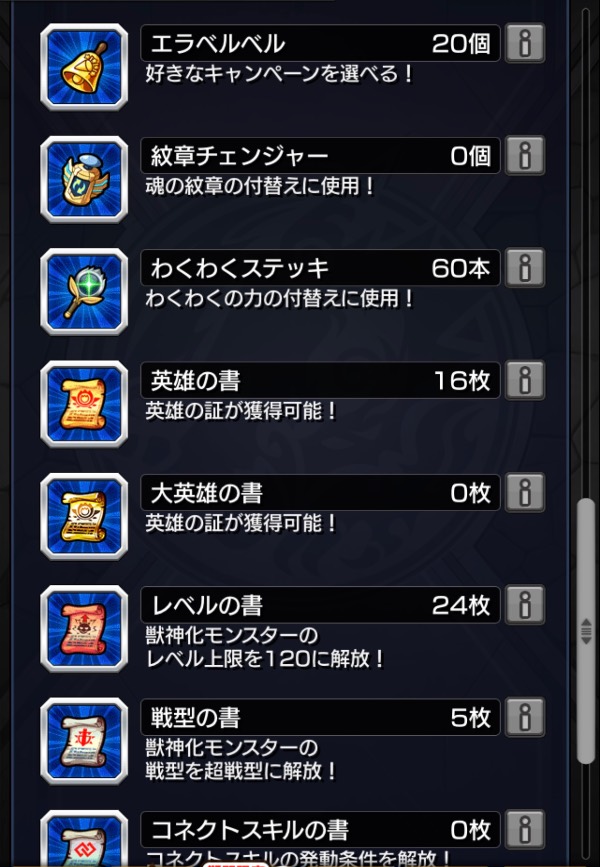The width and height of the screenshot is (600, 867).
Task: Open info for 紋章チェンジャー
Action: [525, 156]
